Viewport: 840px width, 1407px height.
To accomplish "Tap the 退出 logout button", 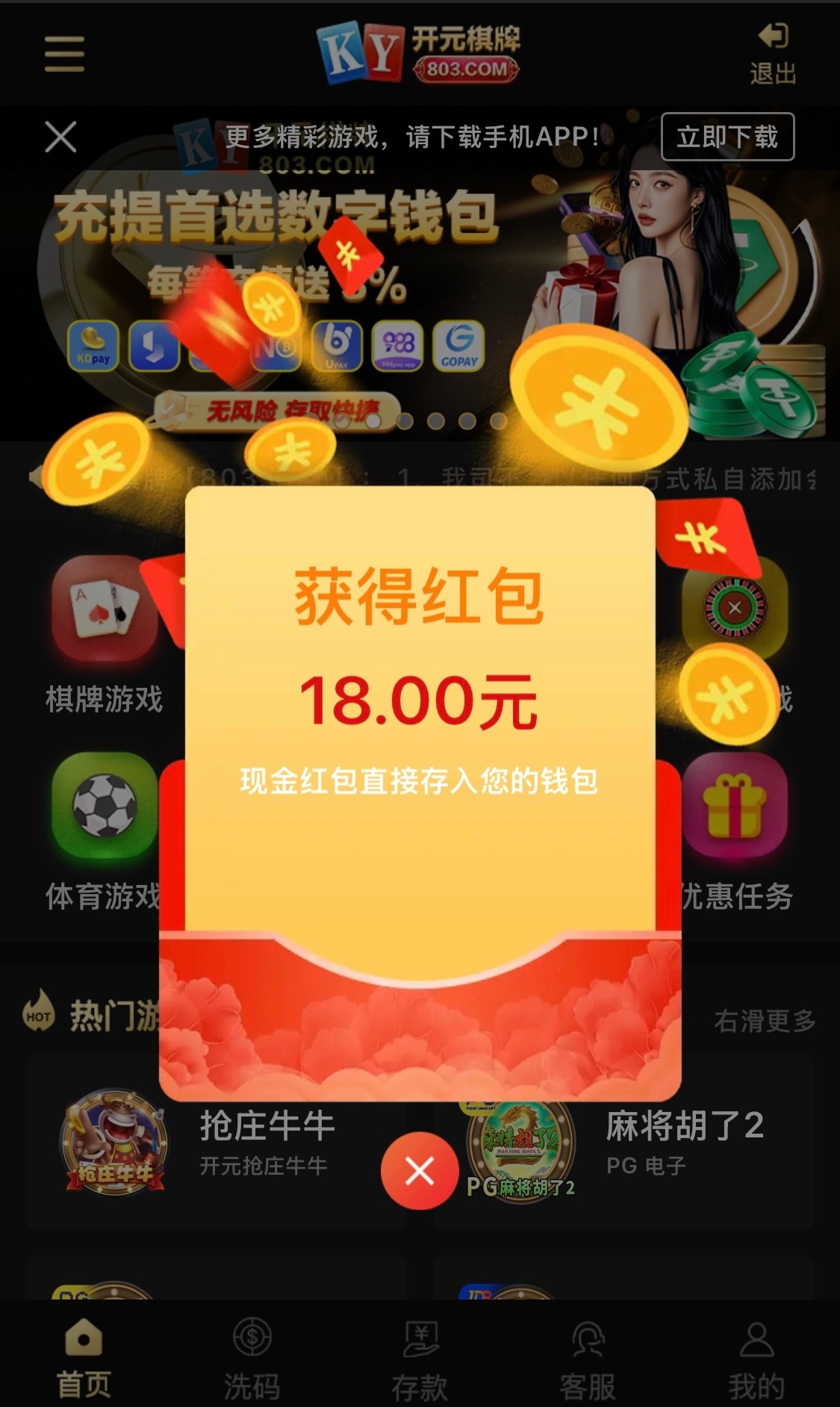I will pyautogui.click(x=773, y=54).
